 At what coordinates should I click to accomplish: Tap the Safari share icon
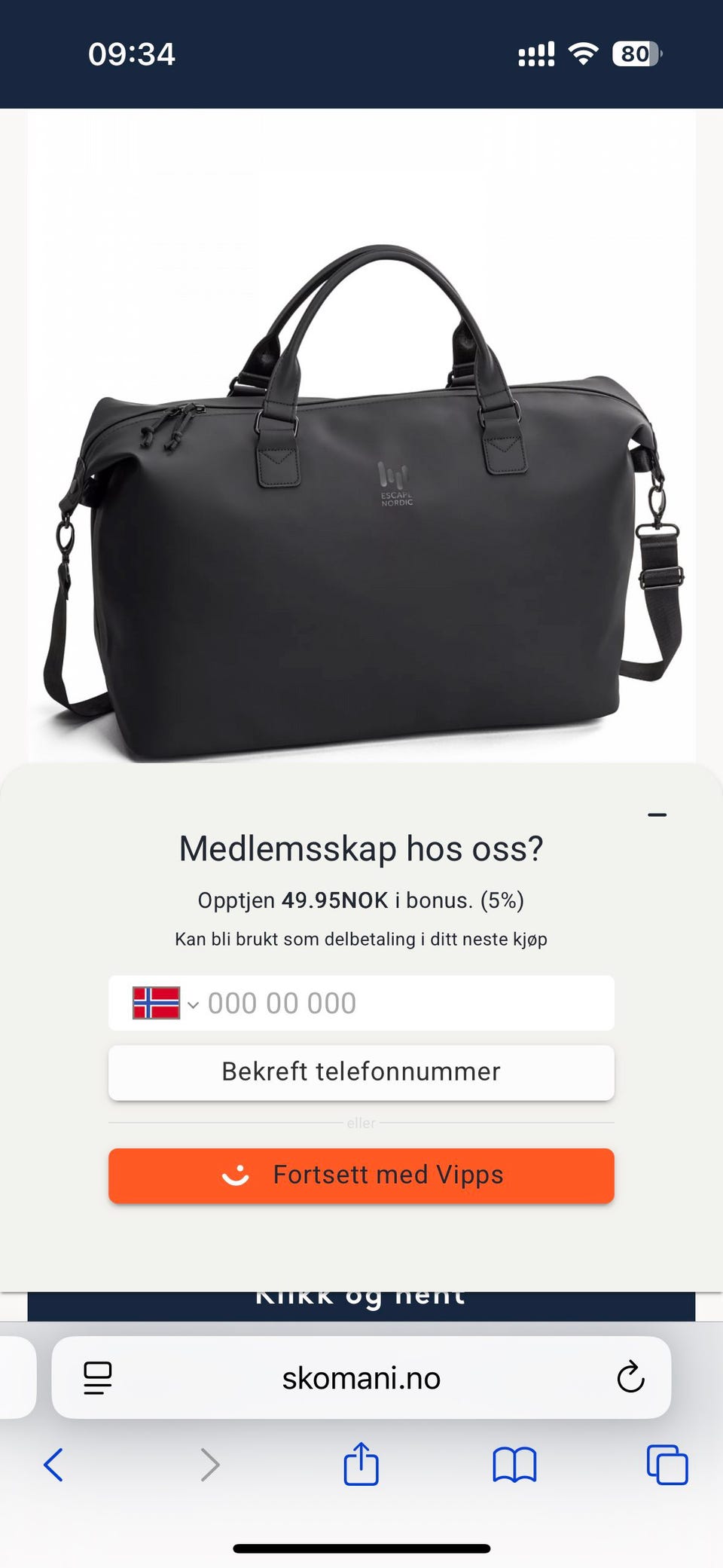[361, 1465]
